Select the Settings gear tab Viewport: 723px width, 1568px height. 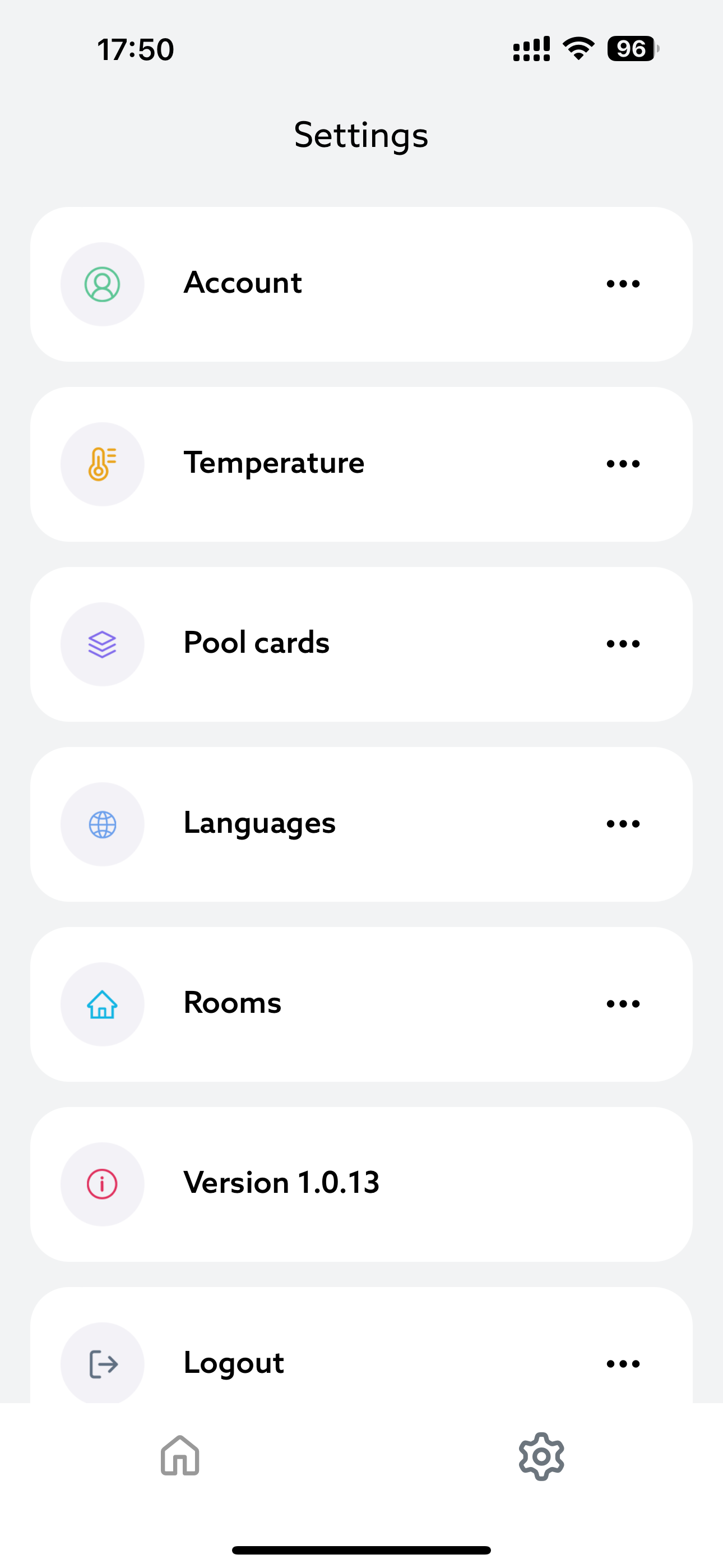tap(541, 1456)
